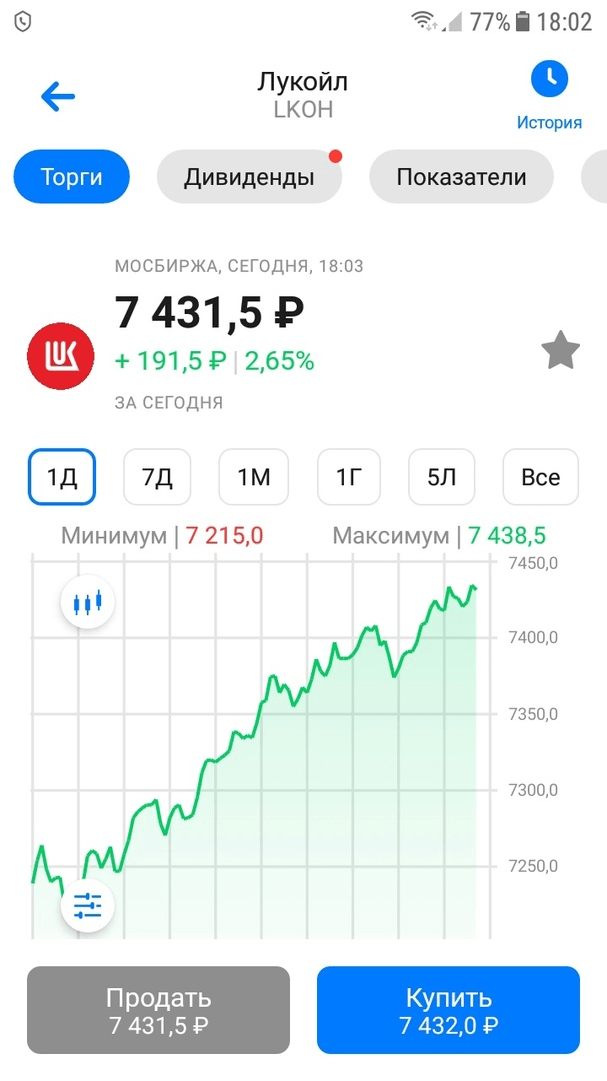Switch to the Показатели tab
The height and width of the screenshot is (1081, 607).
tap(461, 178)
